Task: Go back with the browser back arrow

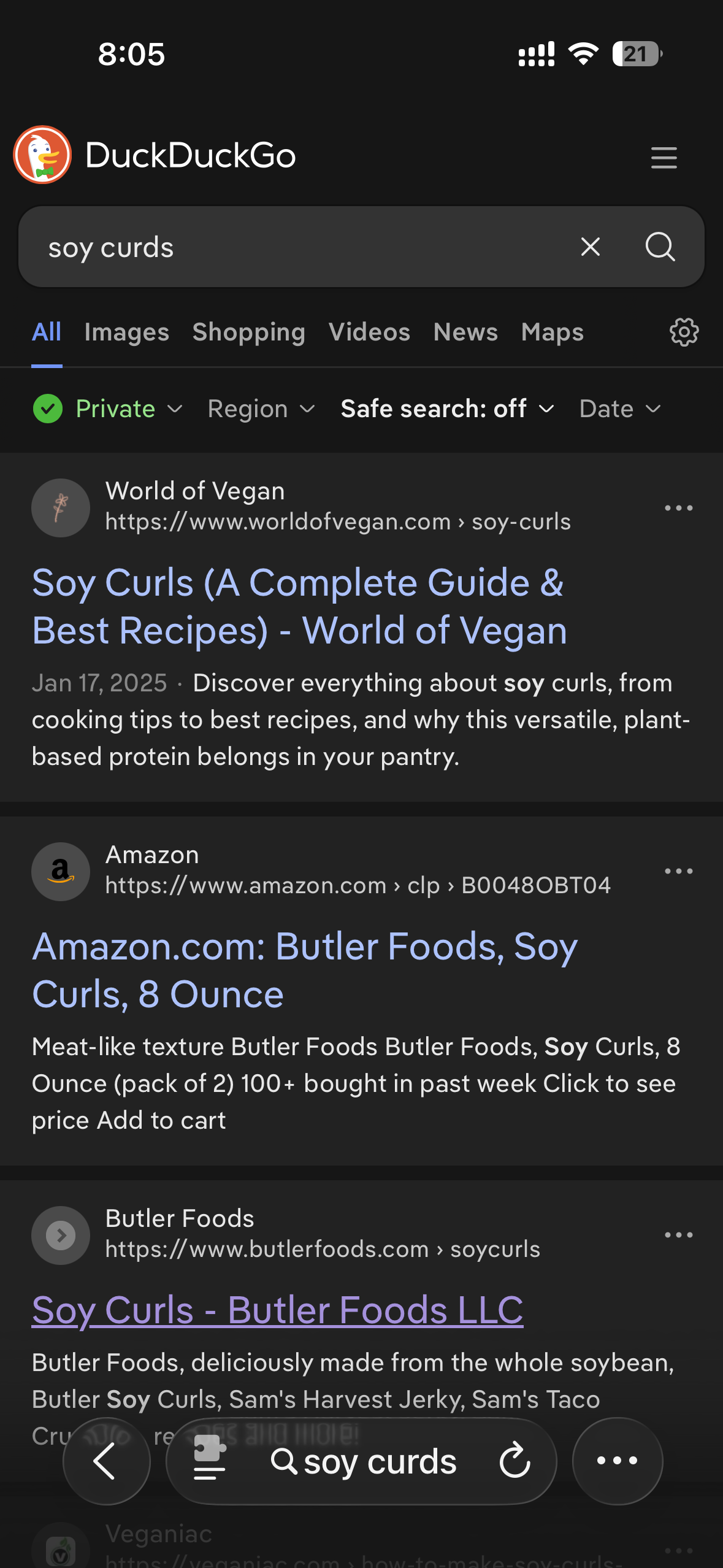Action: [106, 1461]
